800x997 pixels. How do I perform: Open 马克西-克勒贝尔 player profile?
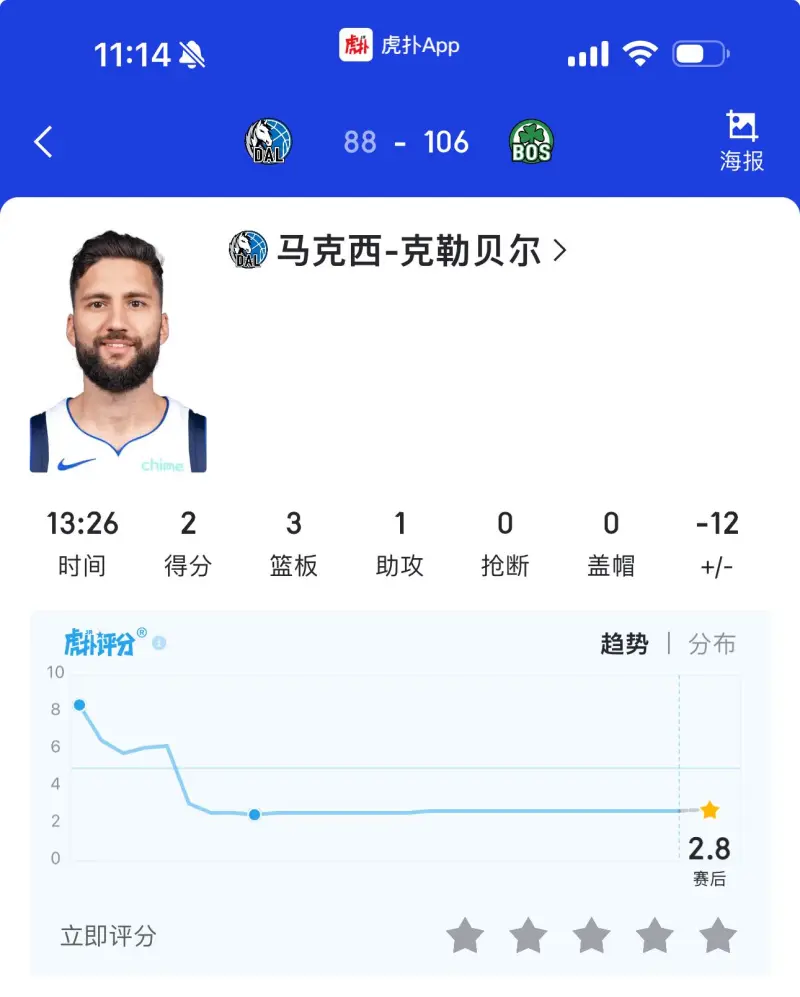pos(408,251)
